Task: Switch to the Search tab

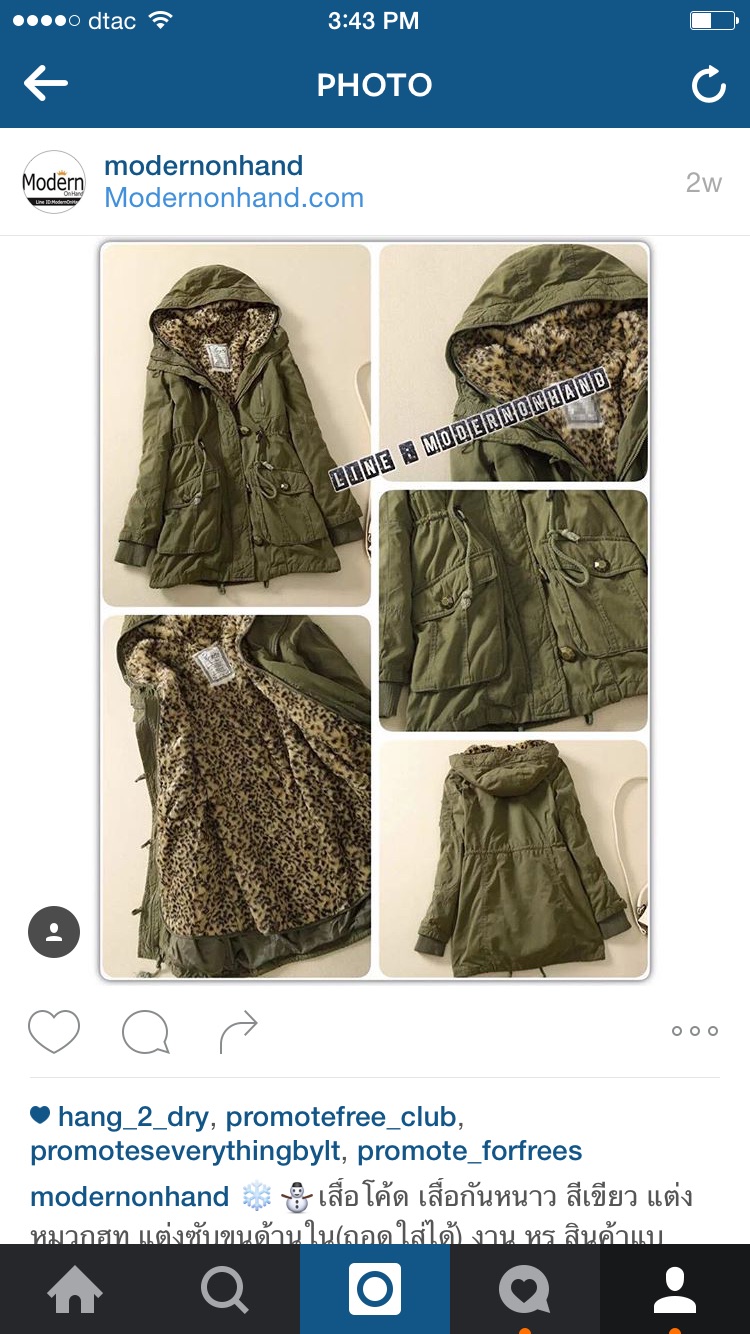Action: click(225, 1290)
